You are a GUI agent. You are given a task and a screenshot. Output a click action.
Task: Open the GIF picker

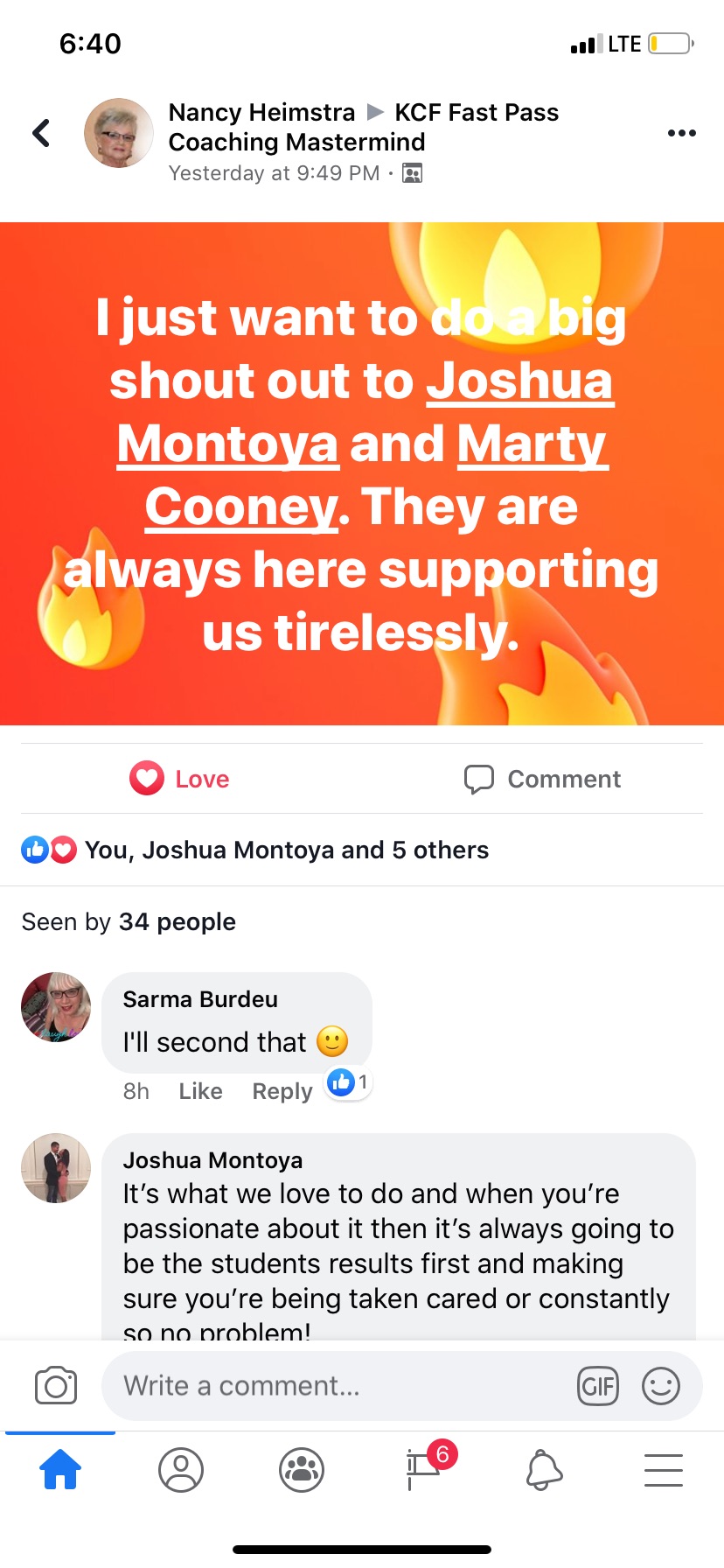[x=598, y=1386]
